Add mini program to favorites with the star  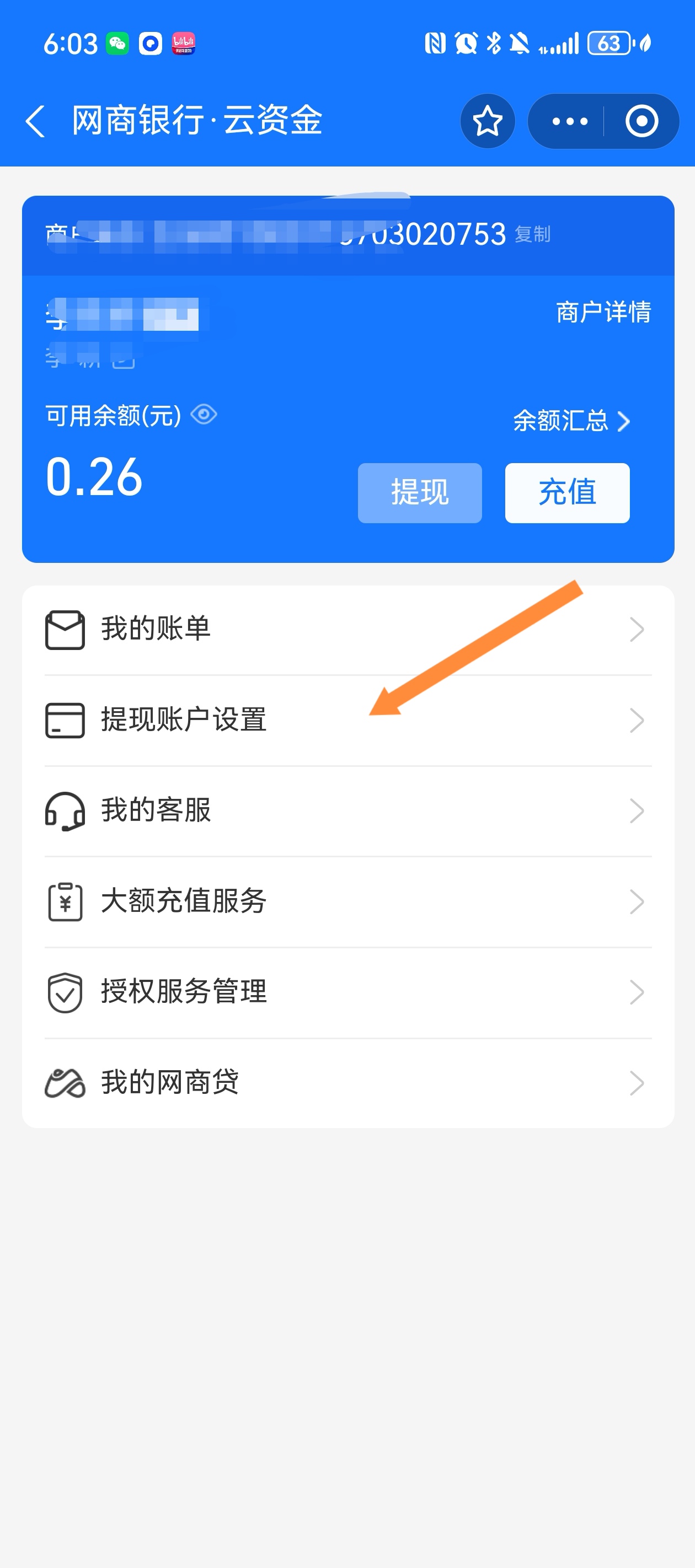coord(487,121)
